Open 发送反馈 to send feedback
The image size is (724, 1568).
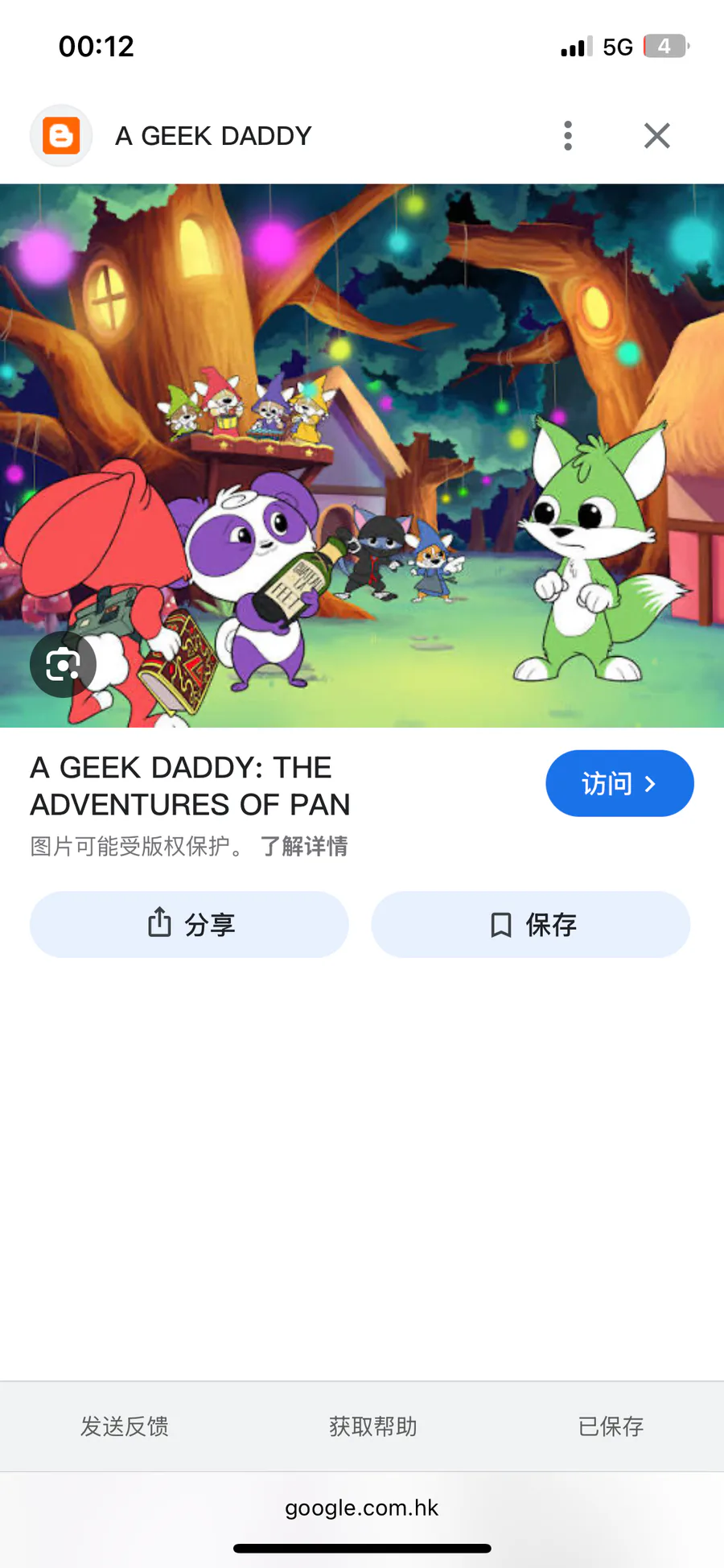(x=125, y=1426)
